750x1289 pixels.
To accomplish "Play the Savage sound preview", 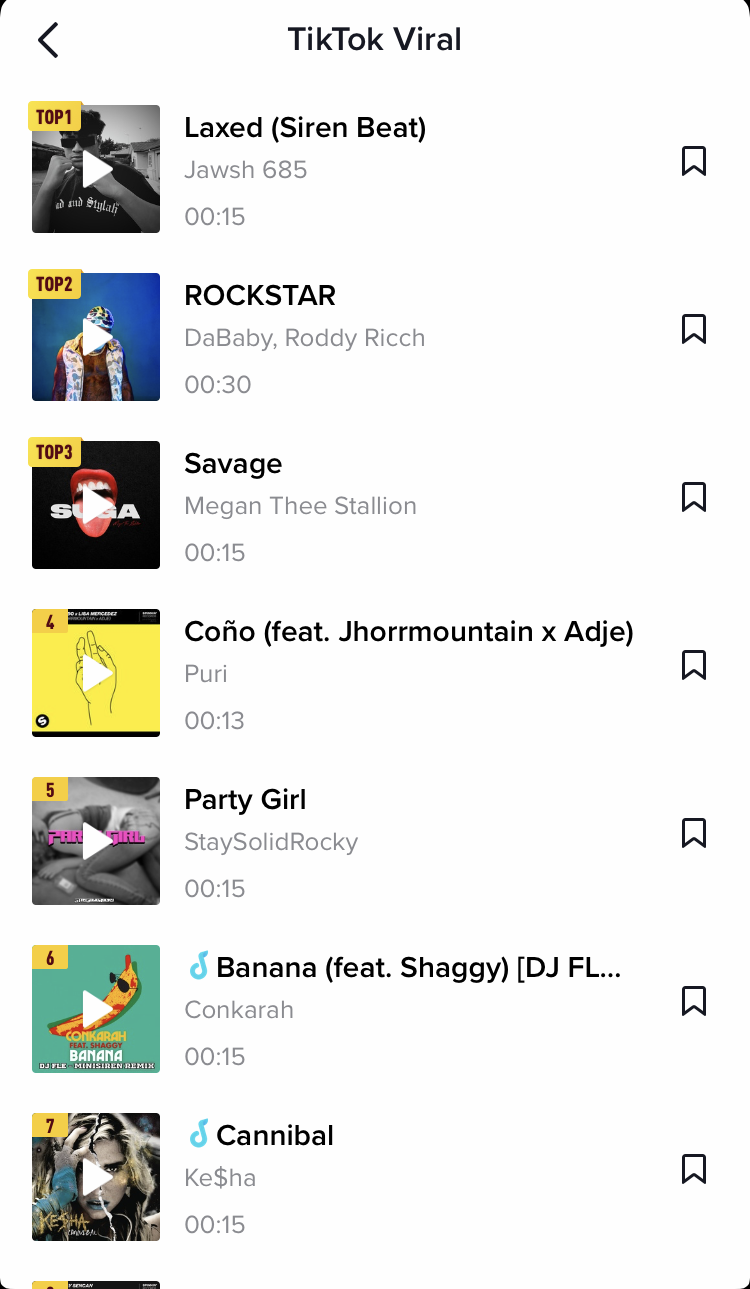I will 96,505.
